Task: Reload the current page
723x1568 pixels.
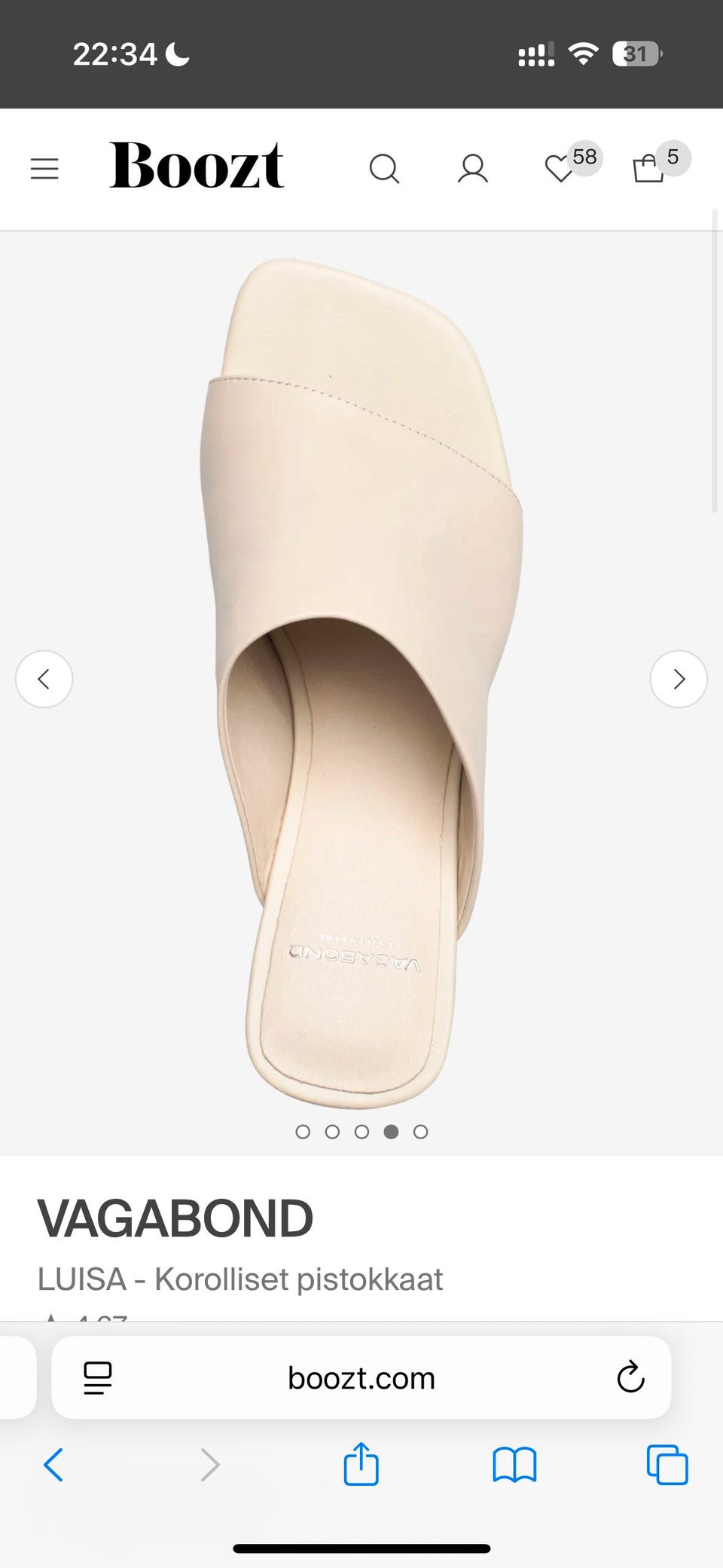Action: (630, 1378)
